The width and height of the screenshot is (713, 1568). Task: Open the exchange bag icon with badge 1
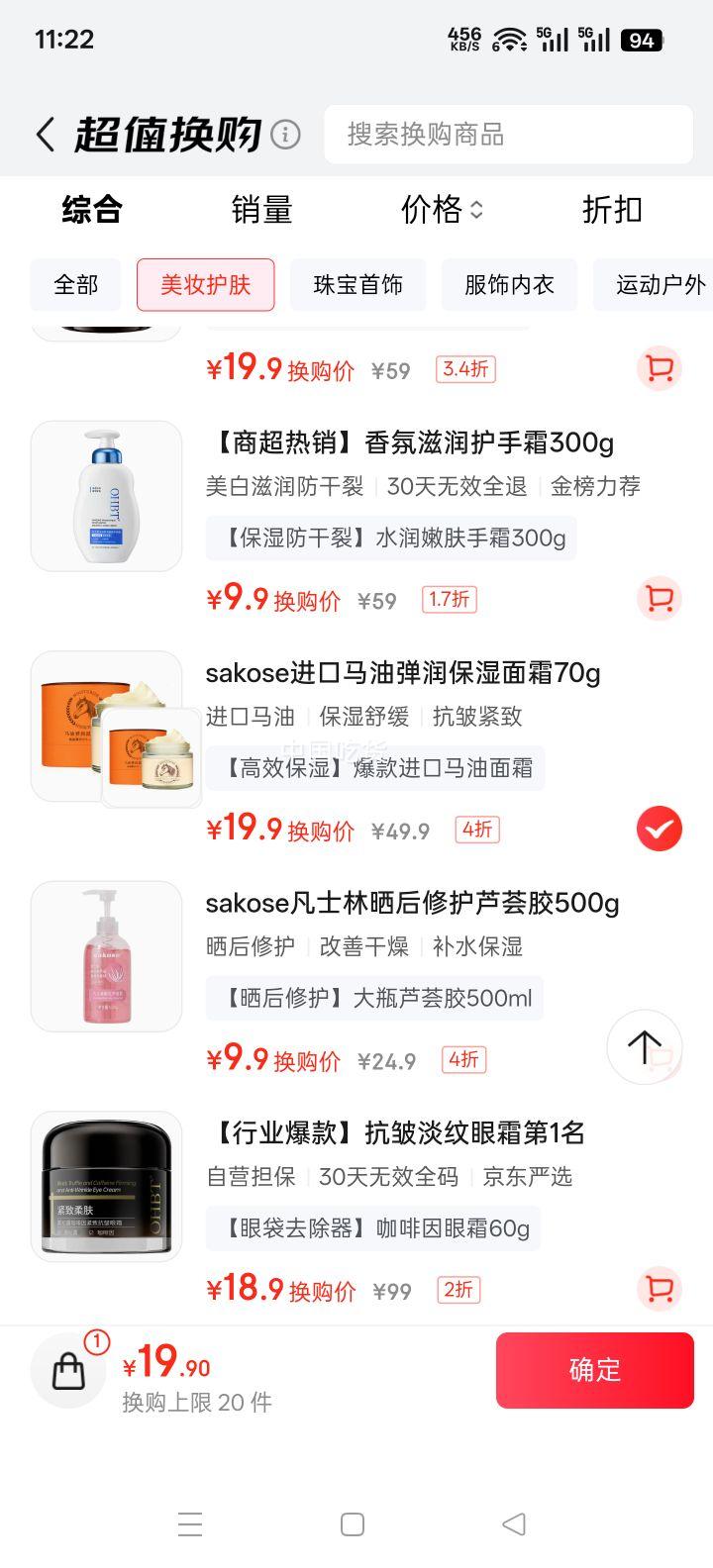[67, 1370]
